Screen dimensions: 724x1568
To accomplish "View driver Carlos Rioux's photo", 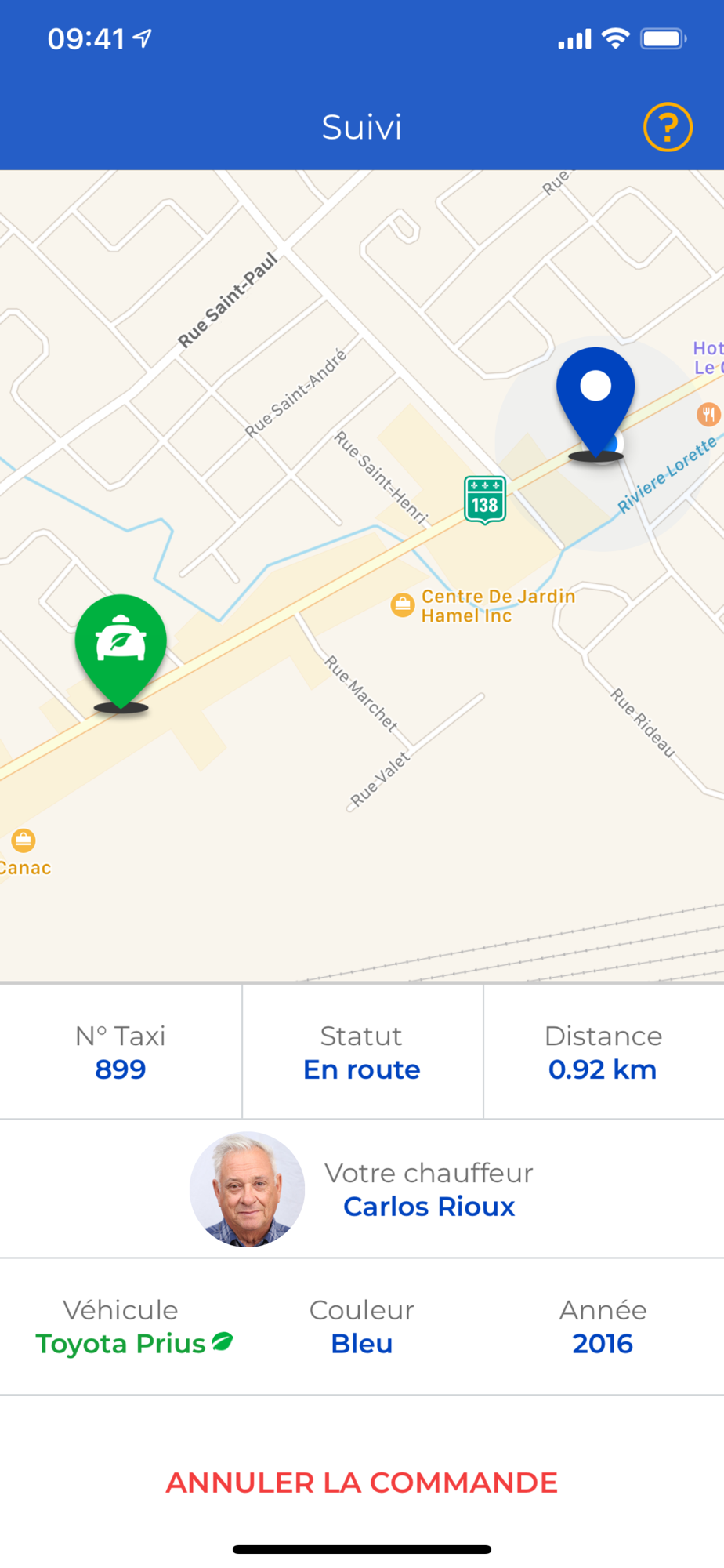I will [x=247, y=1189].
